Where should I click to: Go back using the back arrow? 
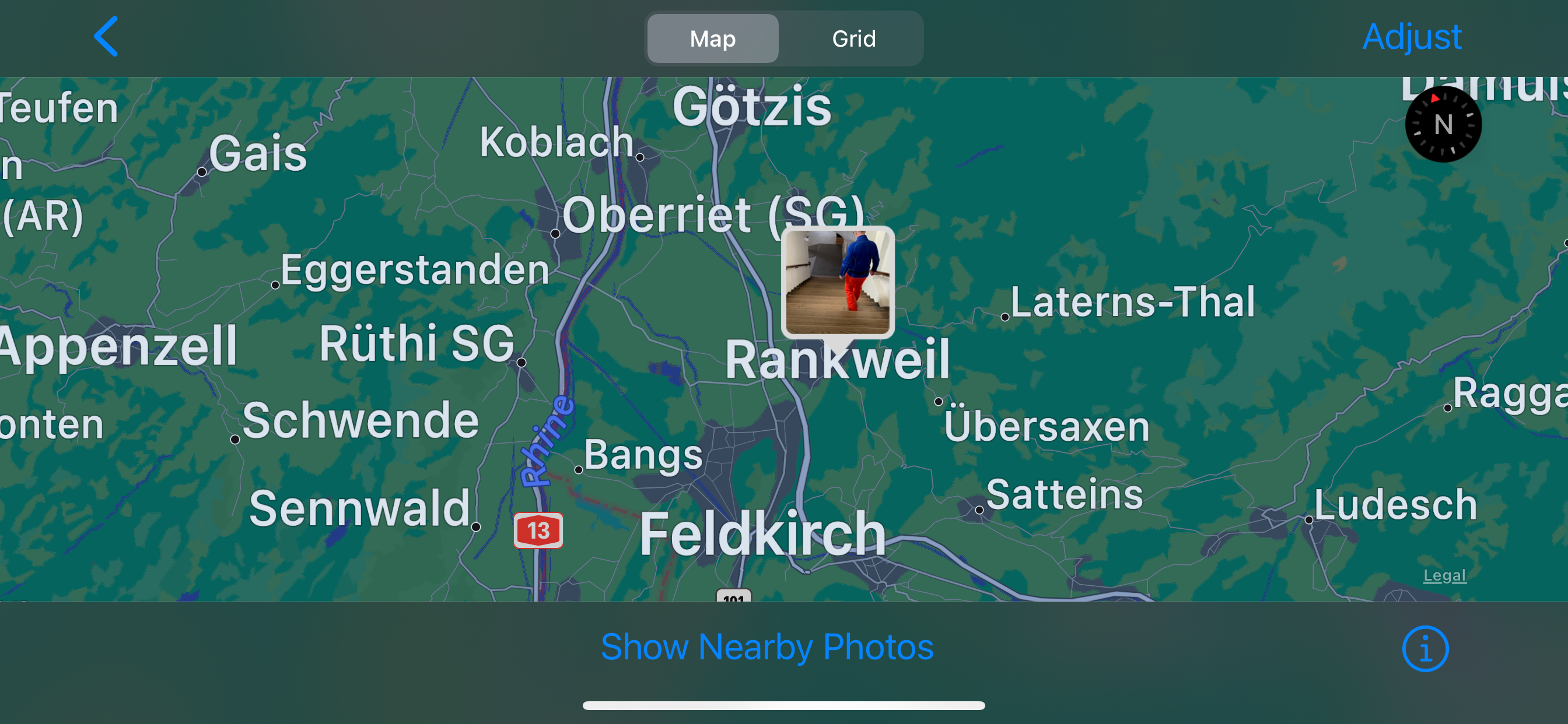coord(106,37)
